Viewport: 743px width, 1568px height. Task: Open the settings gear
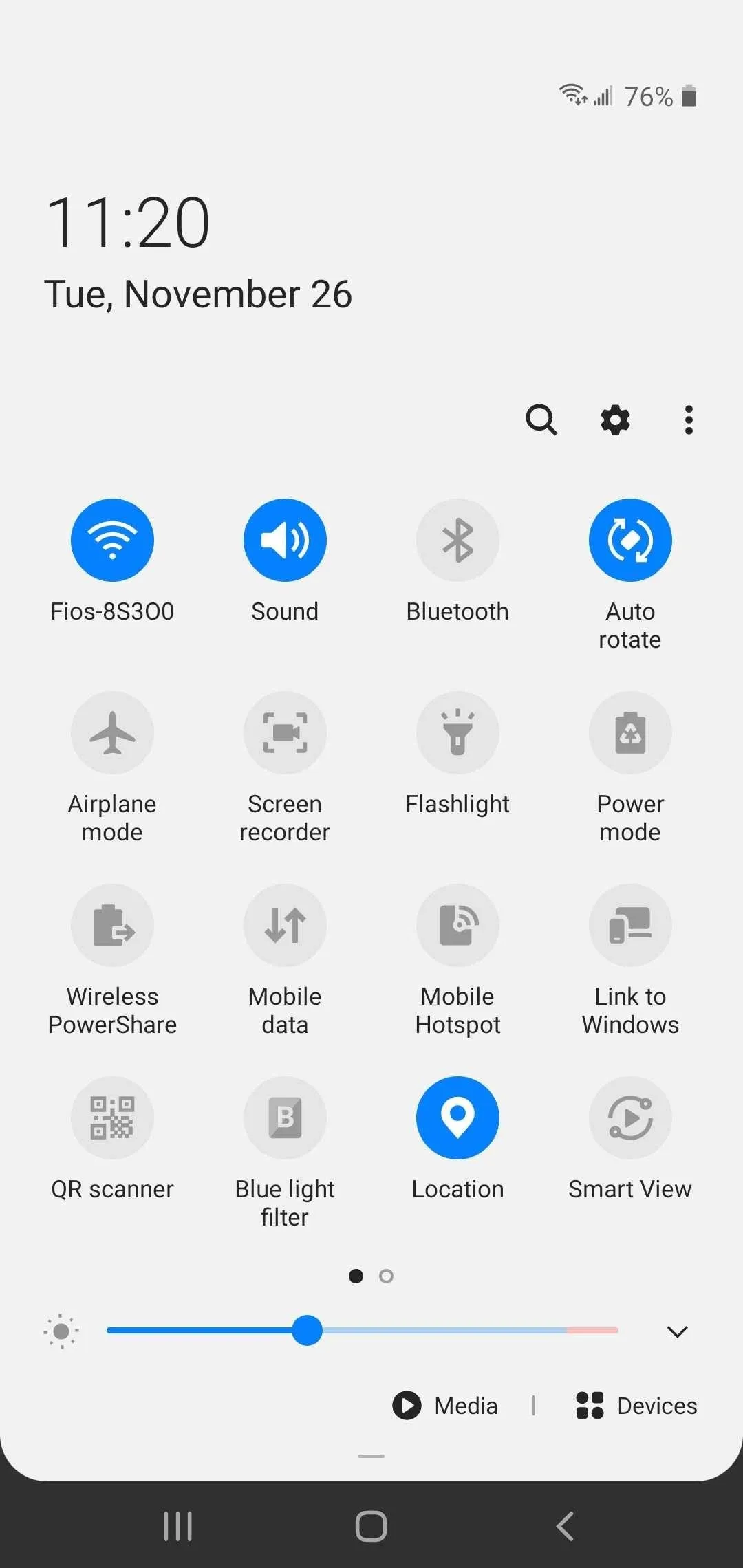click(615, 420)
